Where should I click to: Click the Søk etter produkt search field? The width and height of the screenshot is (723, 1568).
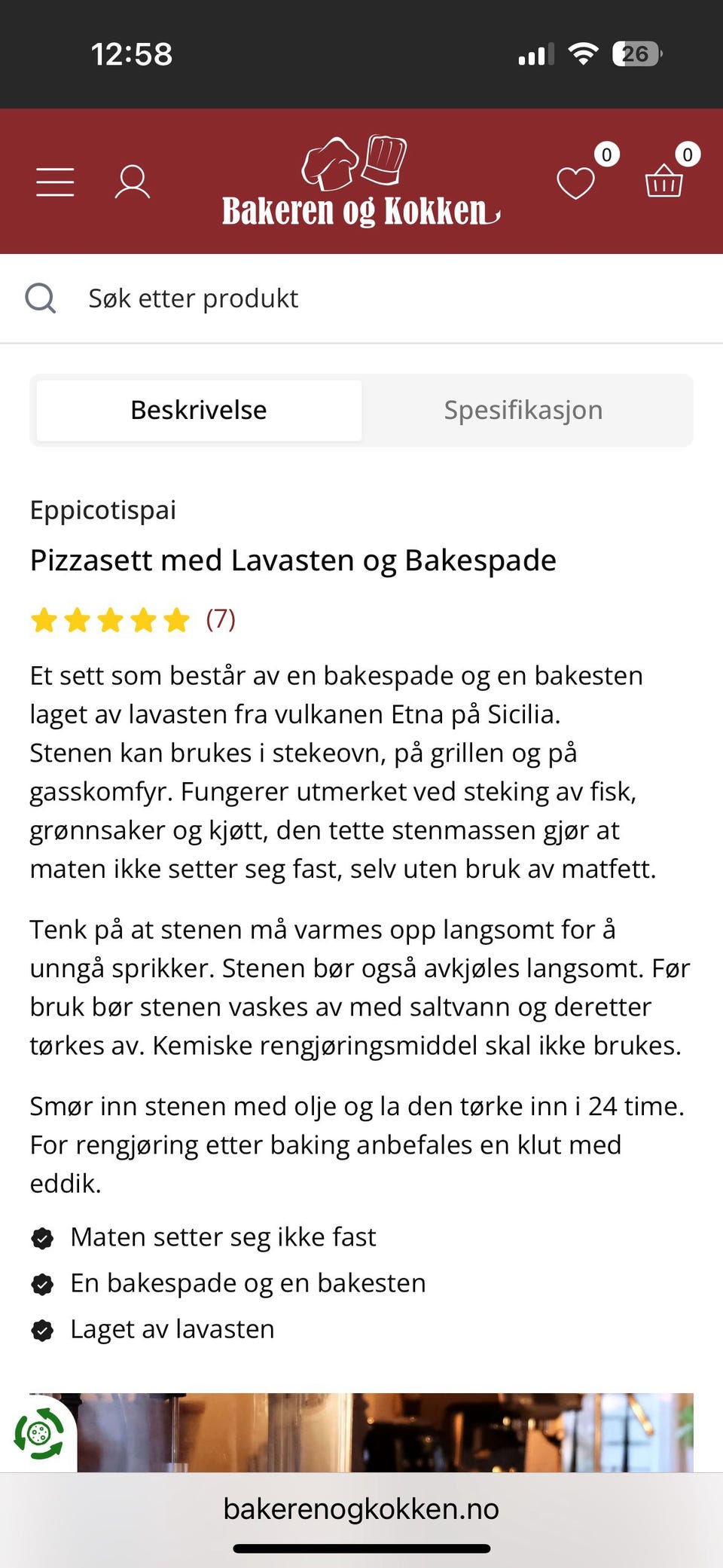193,298
